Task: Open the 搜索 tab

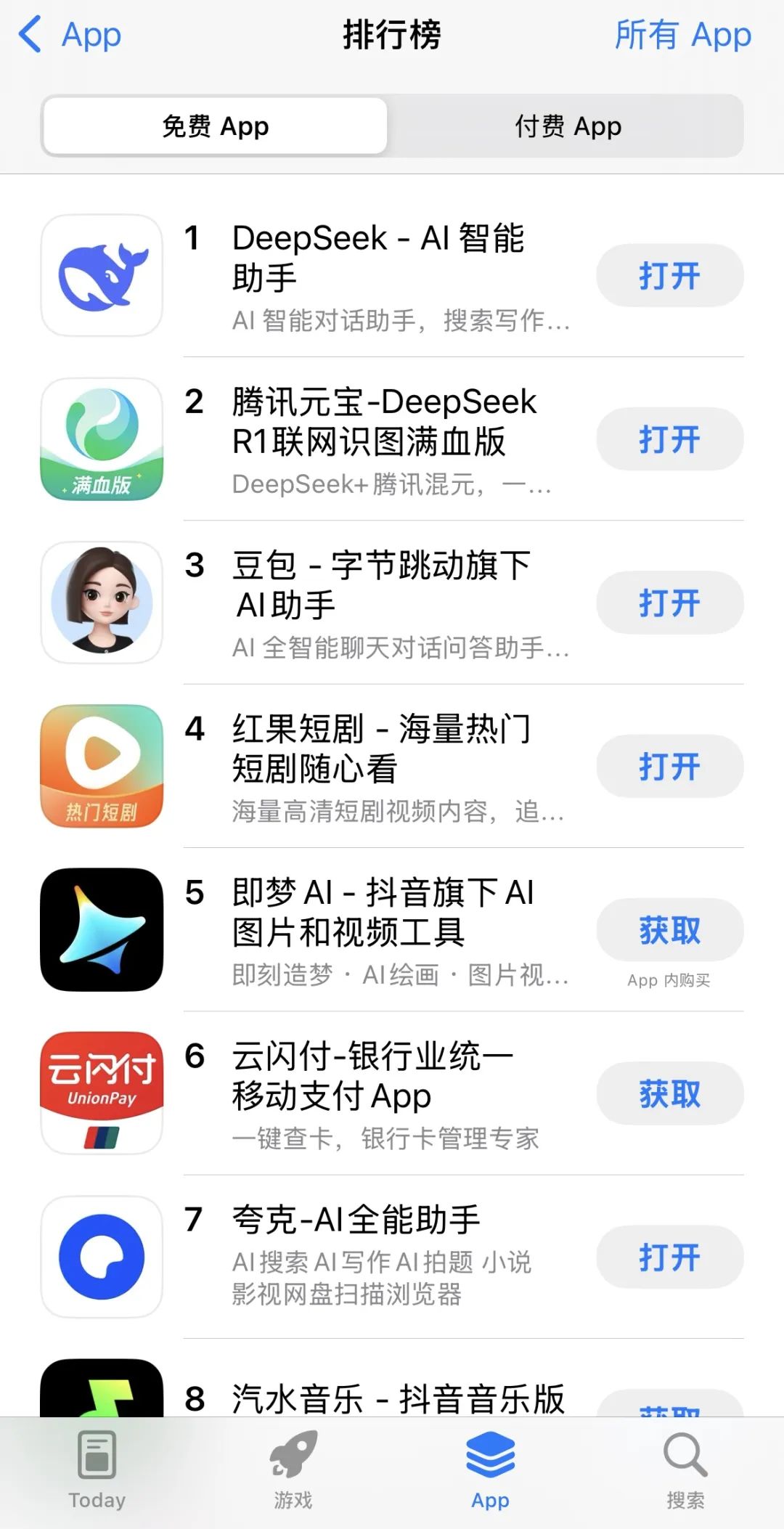Action: click(x=685, y=1471)
